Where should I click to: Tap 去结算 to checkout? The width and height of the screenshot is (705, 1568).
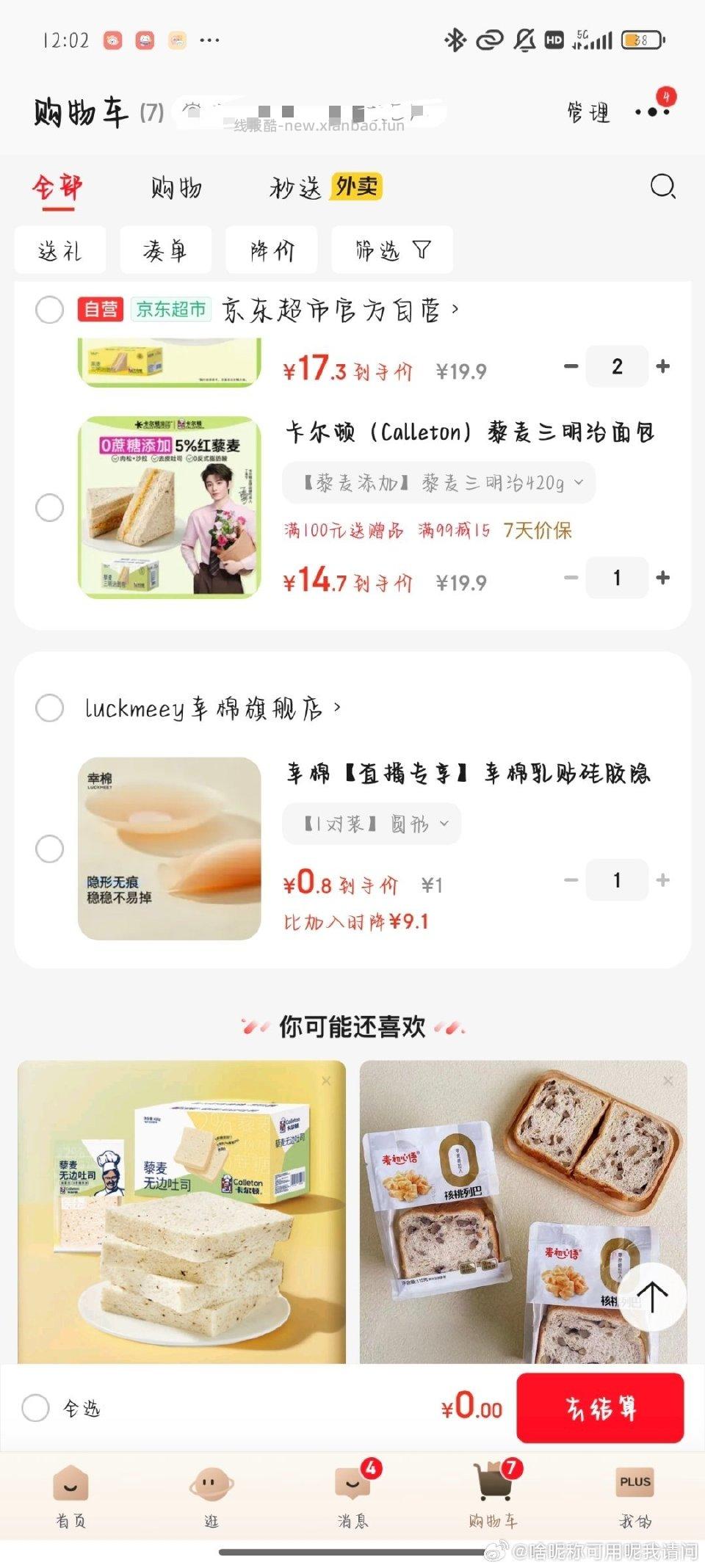pos(600,1409)
